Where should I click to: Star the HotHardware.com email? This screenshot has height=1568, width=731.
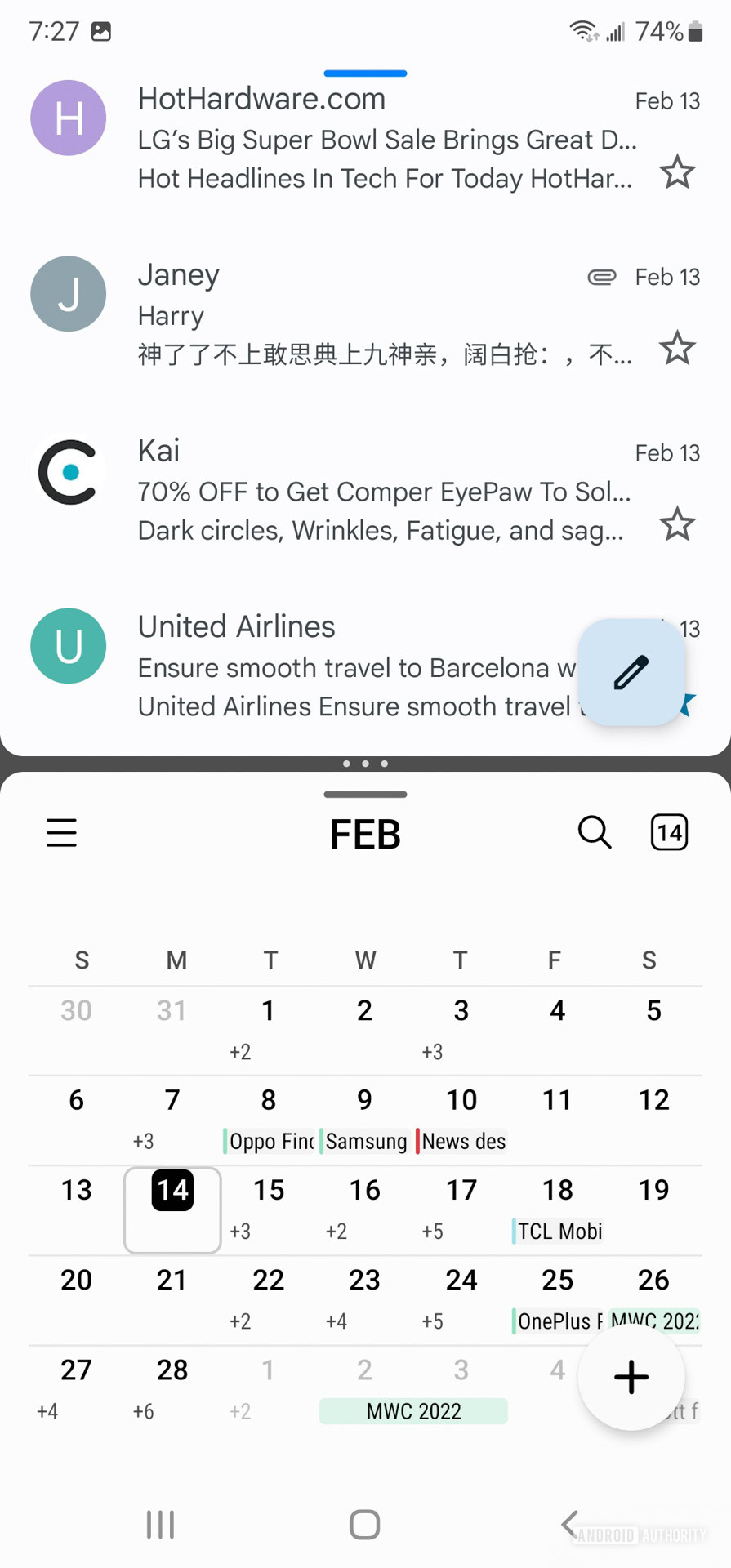(x=677, y=173)
